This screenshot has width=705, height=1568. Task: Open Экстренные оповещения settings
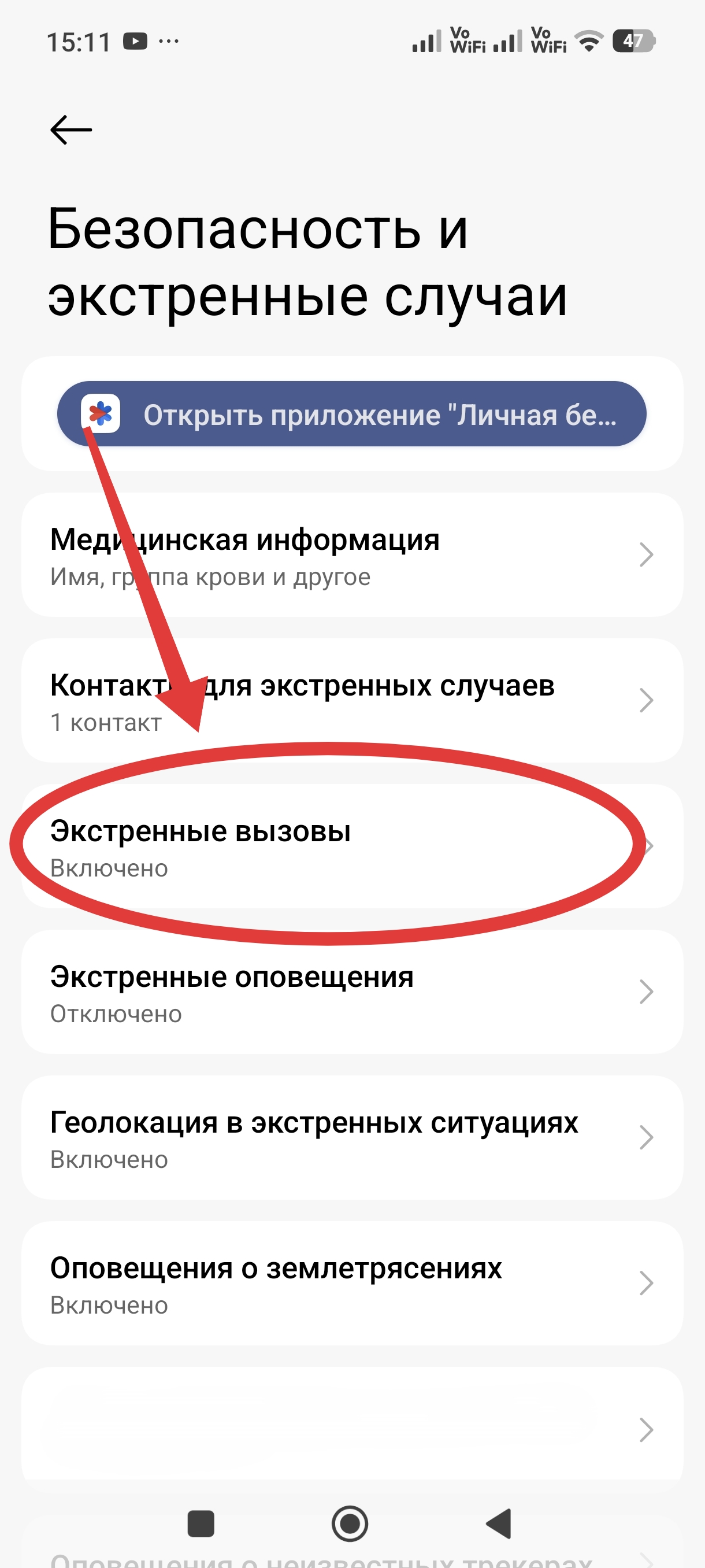tap(351, 992)
